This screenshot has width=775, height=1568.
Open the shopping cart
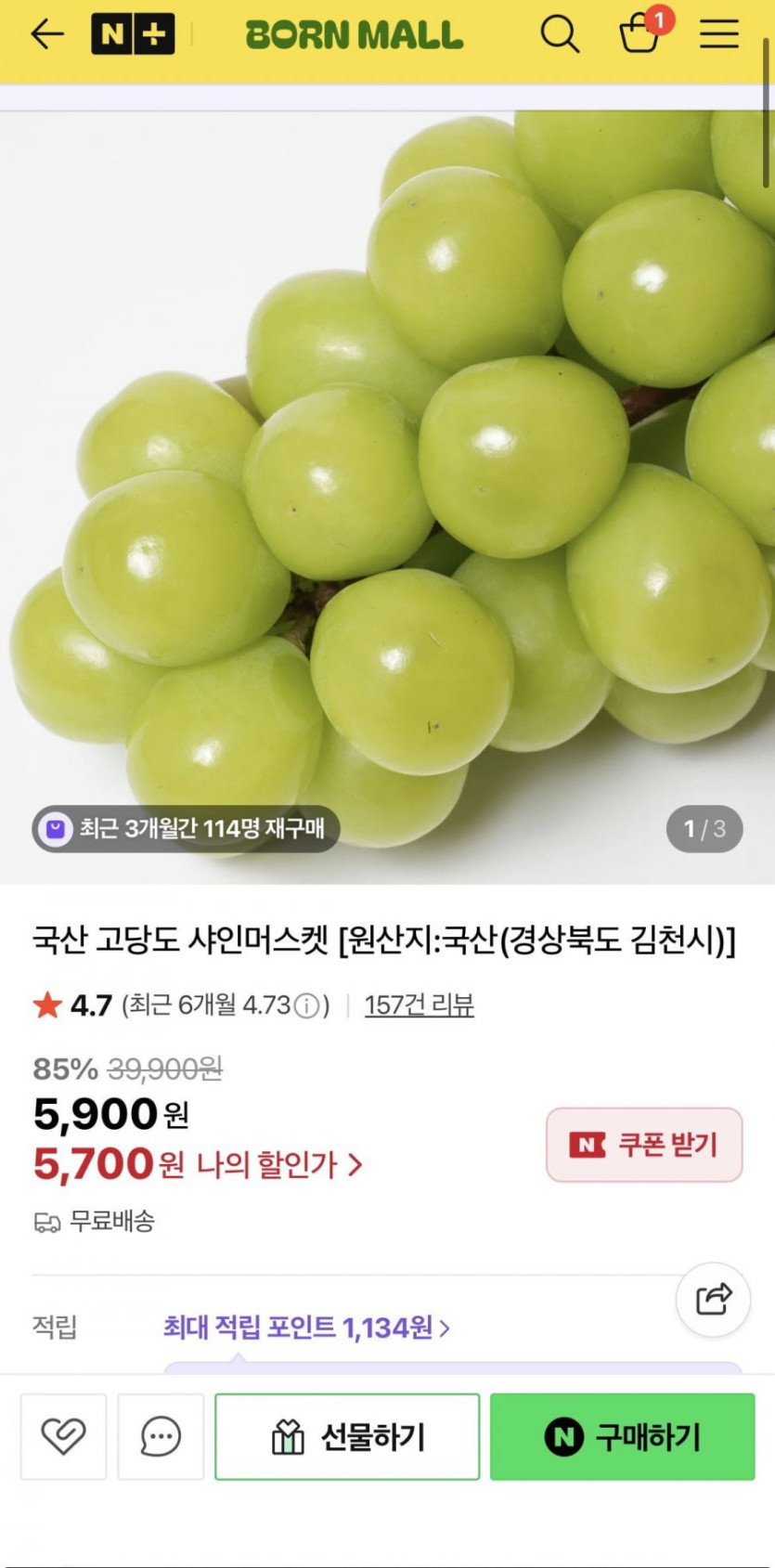[x=639, y=33]
